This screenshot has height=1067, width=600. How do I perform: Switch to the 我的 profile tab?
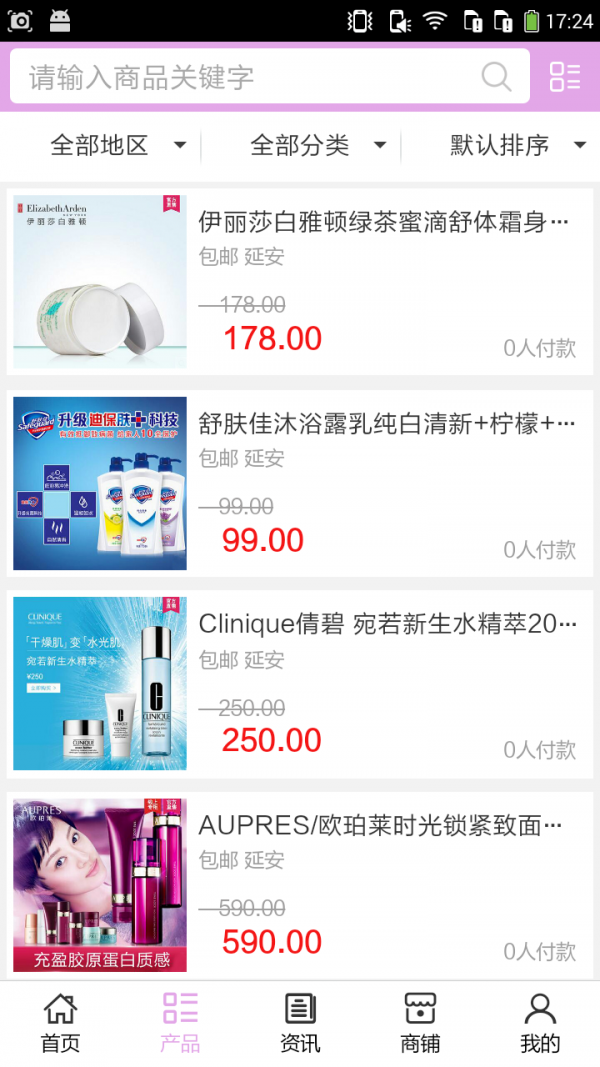(540, 1023)
